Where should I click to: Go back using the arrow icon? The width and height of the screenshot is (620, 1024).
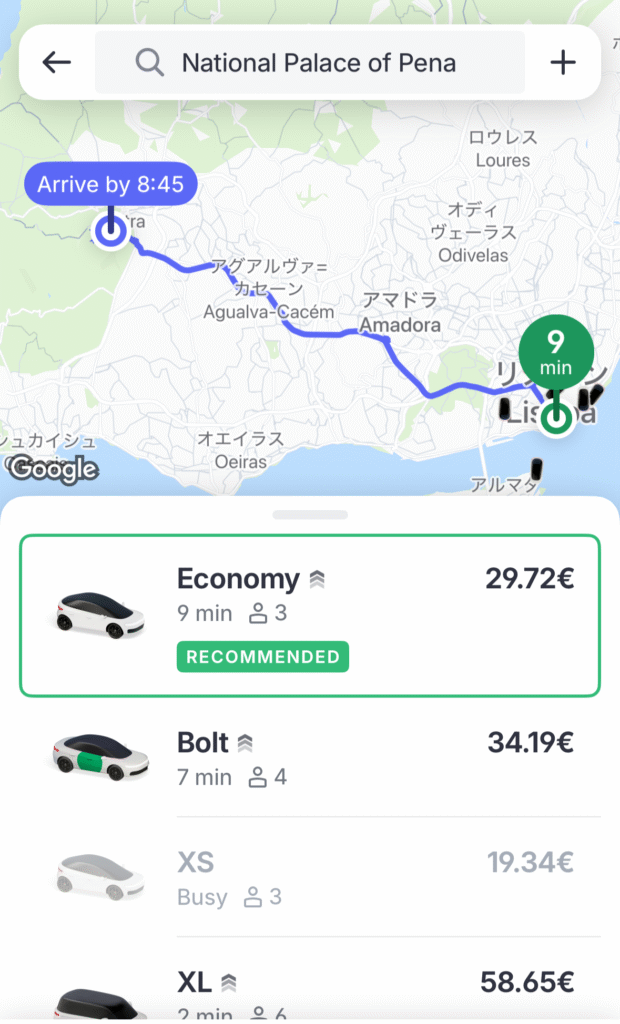point(57,63)
